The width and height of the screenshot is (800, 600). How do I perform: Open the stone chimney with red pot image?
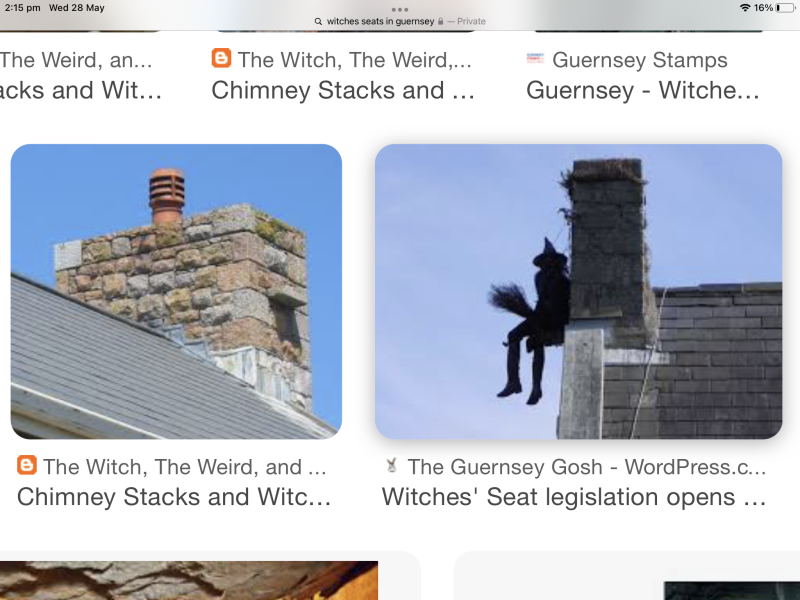pyautogui.click(x=176, y=291)
